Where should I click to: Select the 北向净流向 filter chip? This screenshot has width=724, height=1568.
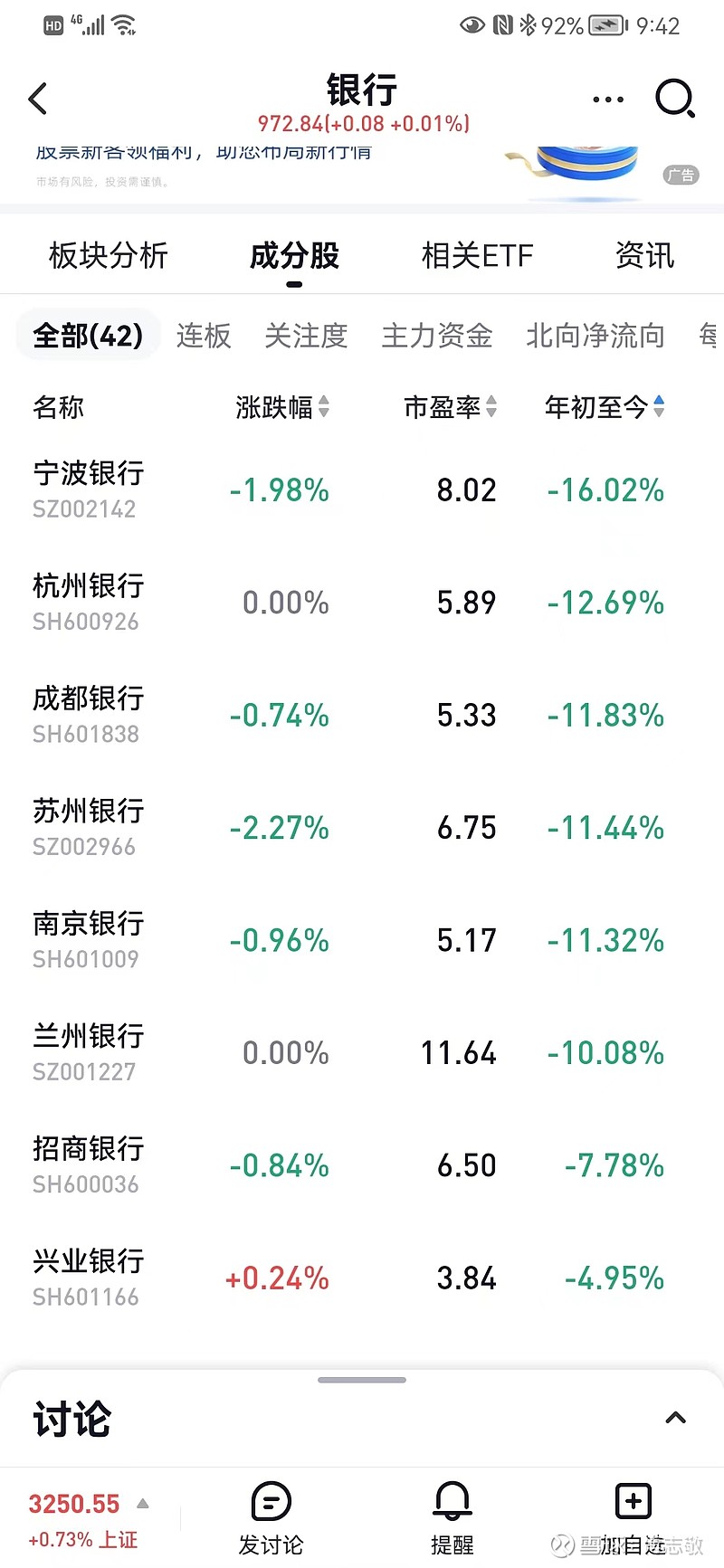tap(595, 336)
